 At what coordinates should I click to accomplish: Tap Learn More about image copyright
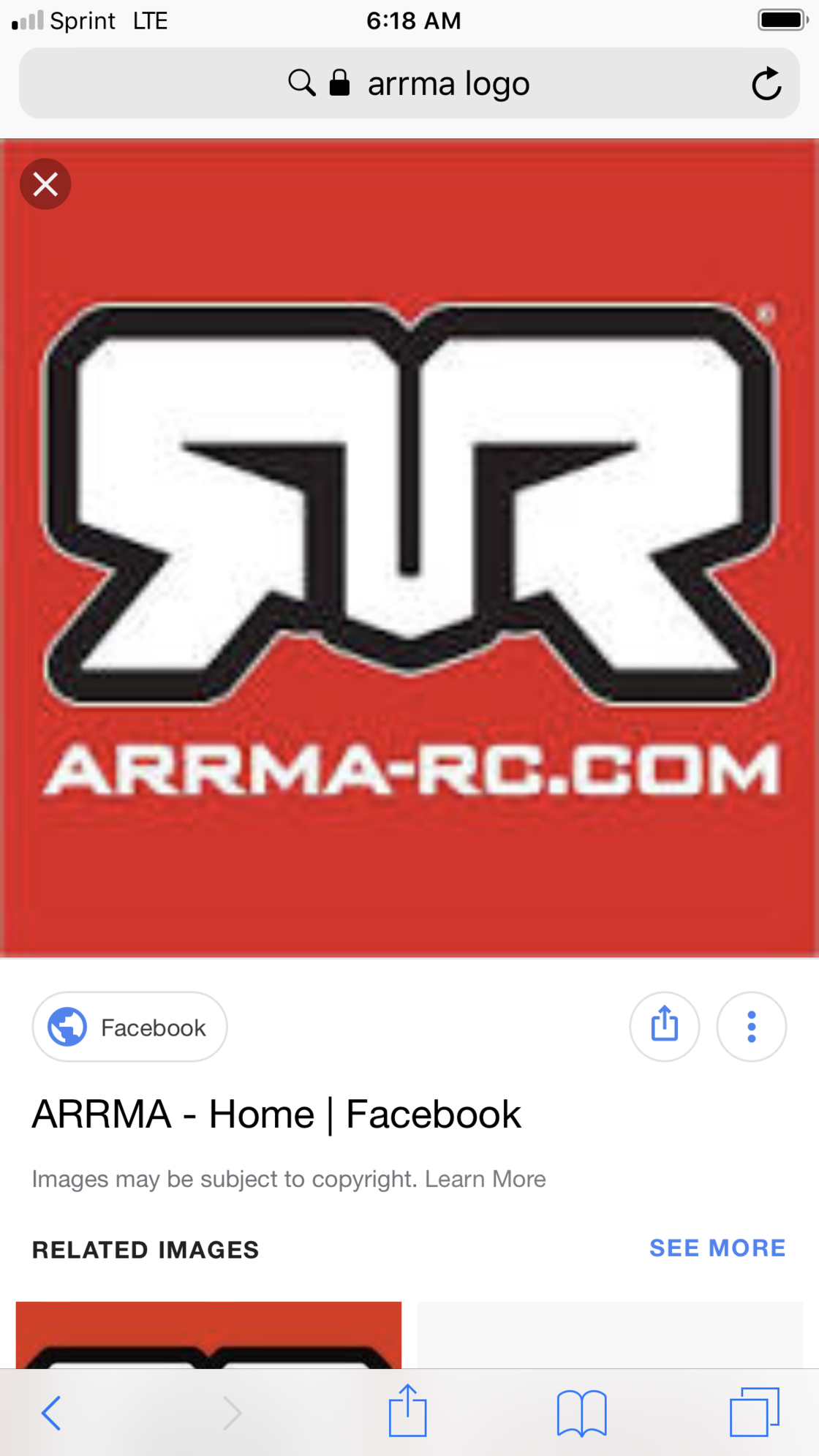pos(485,1179)
